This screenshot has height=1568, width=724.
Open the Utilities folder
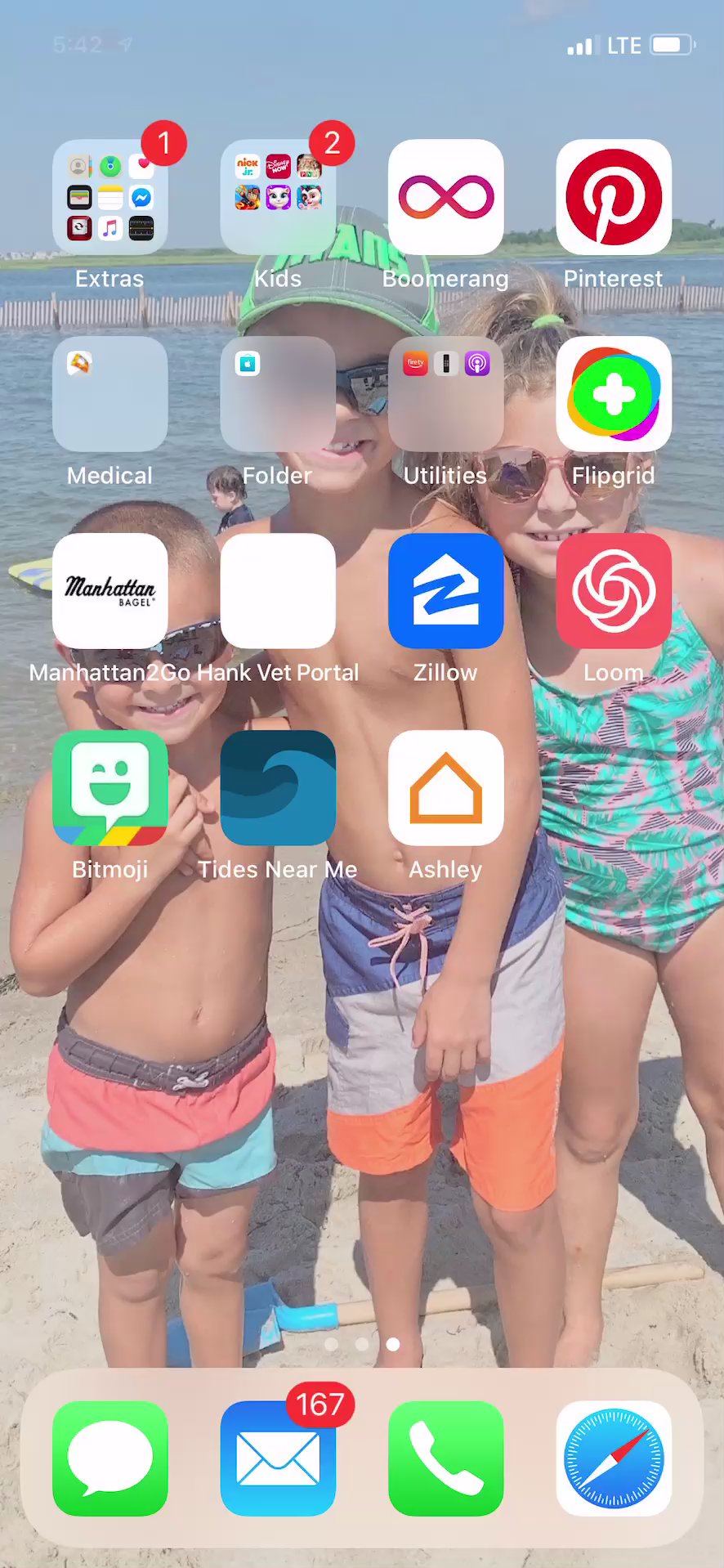coord(445,394)
